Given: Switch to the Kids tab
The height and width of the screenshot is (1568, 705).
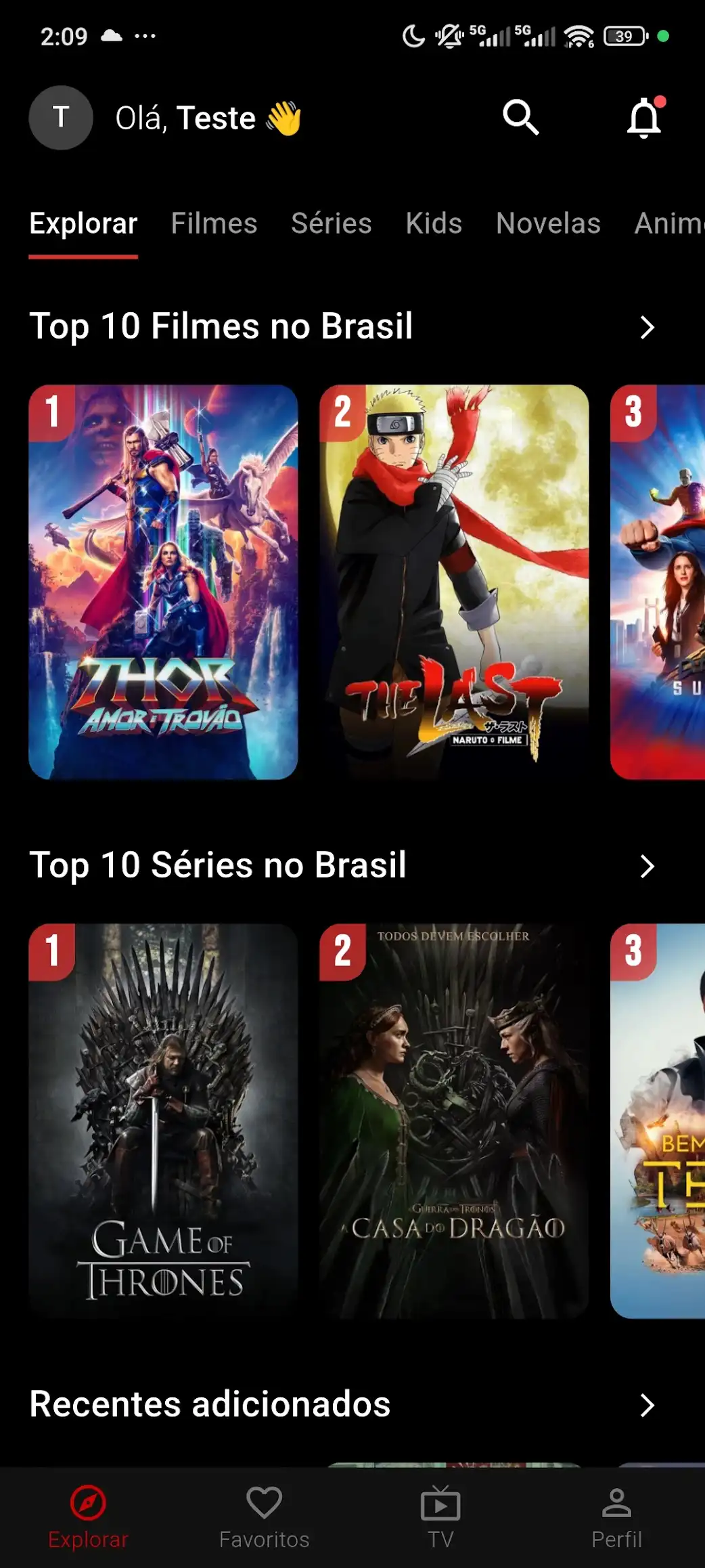Looking at the screenshot, I should pyautogui.click(x=434, y=223).
